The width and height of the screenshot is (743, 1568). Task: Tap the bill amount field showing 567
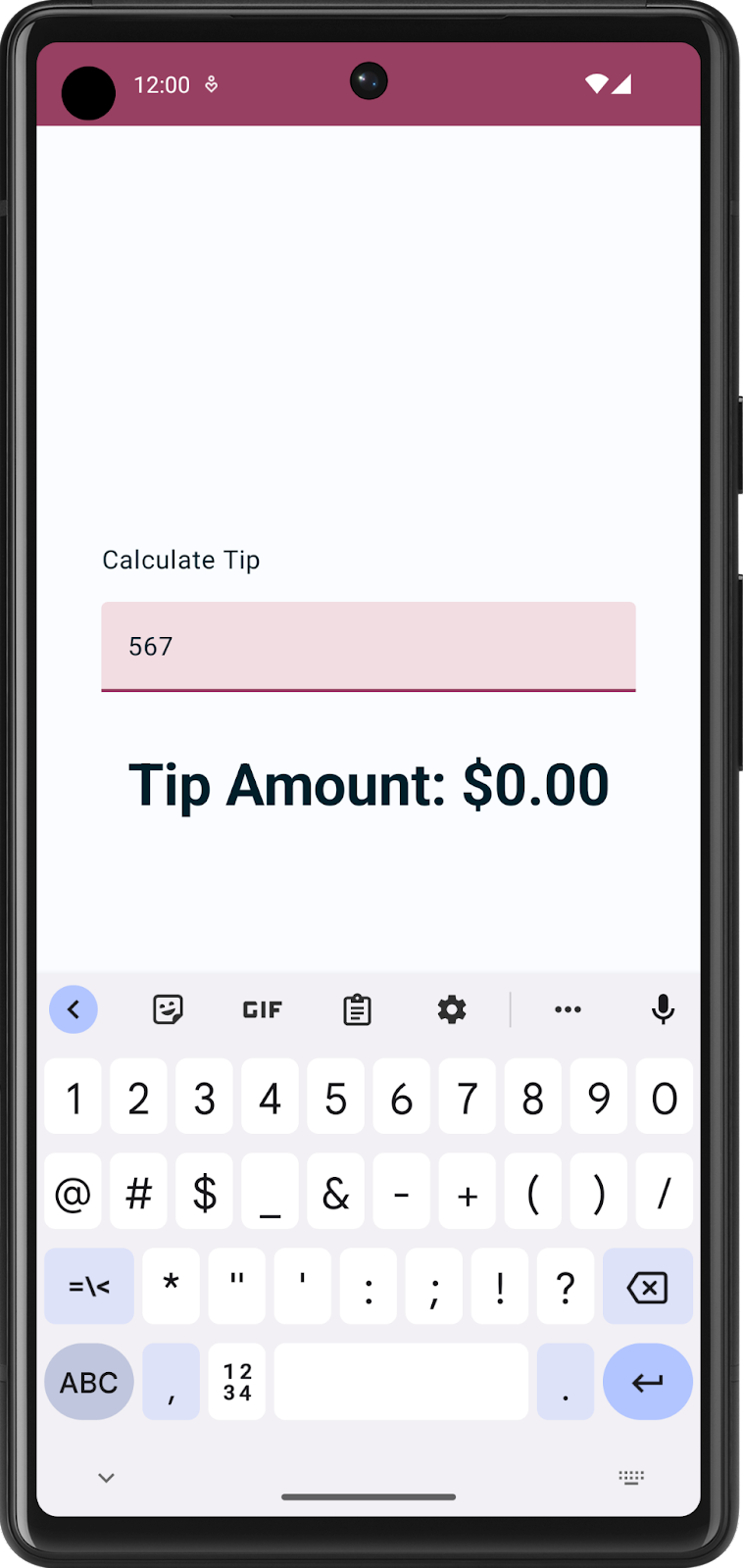point(368,646)
